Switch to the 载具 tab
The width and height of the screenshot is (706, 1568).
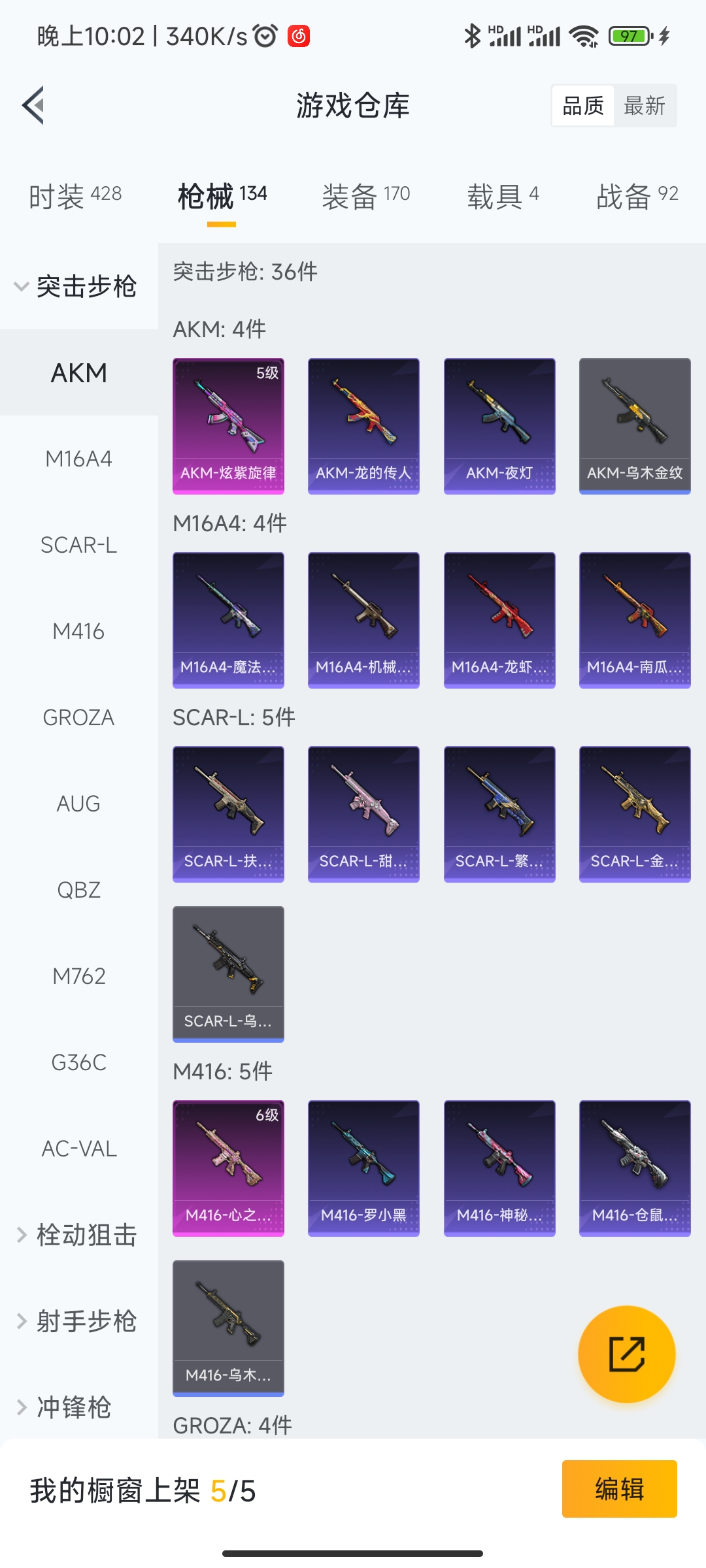[x=502, y=195]
